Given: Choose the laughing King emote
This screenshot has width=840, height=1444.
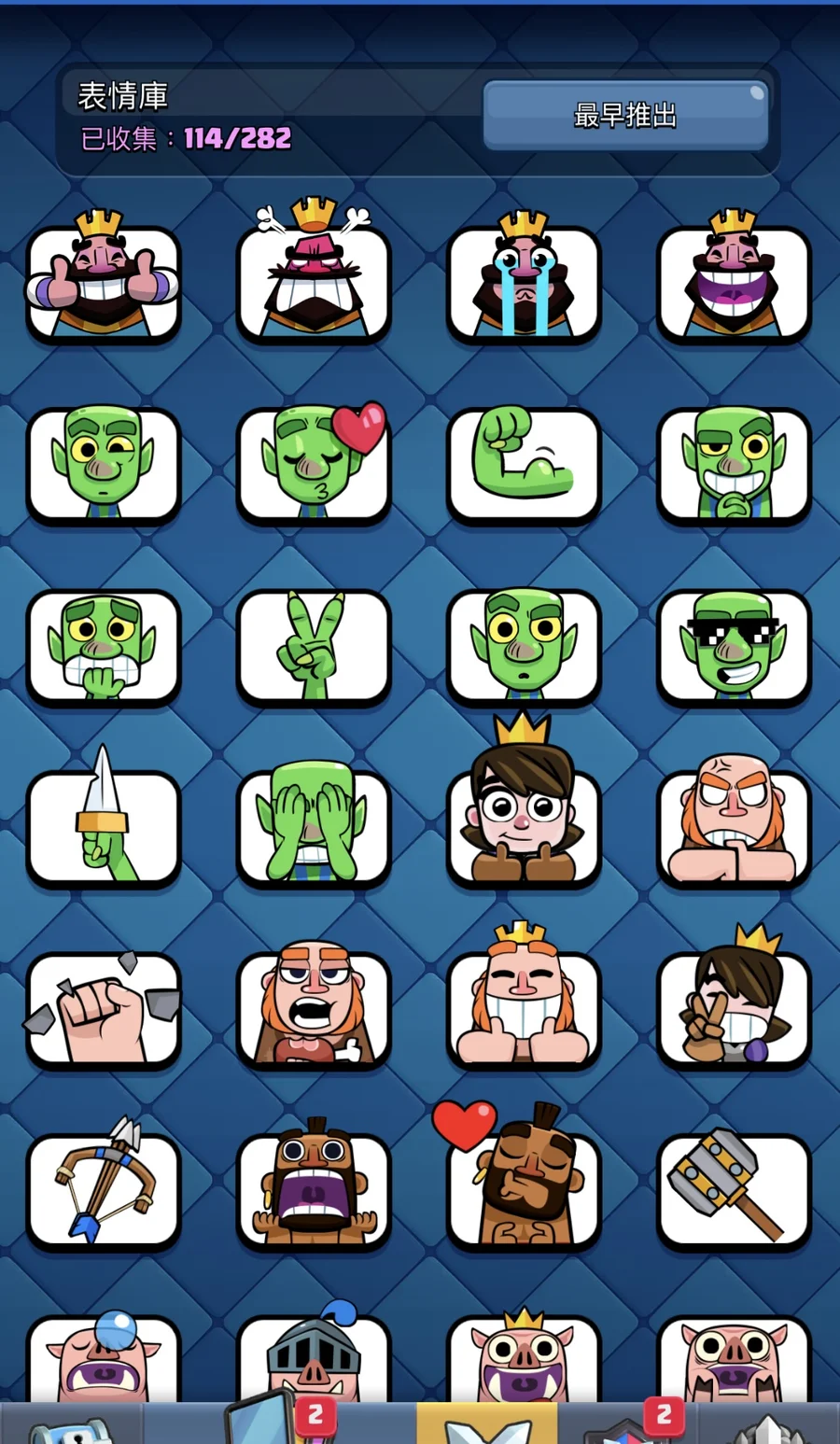Looking at the screenshot, I should [734, 280].
